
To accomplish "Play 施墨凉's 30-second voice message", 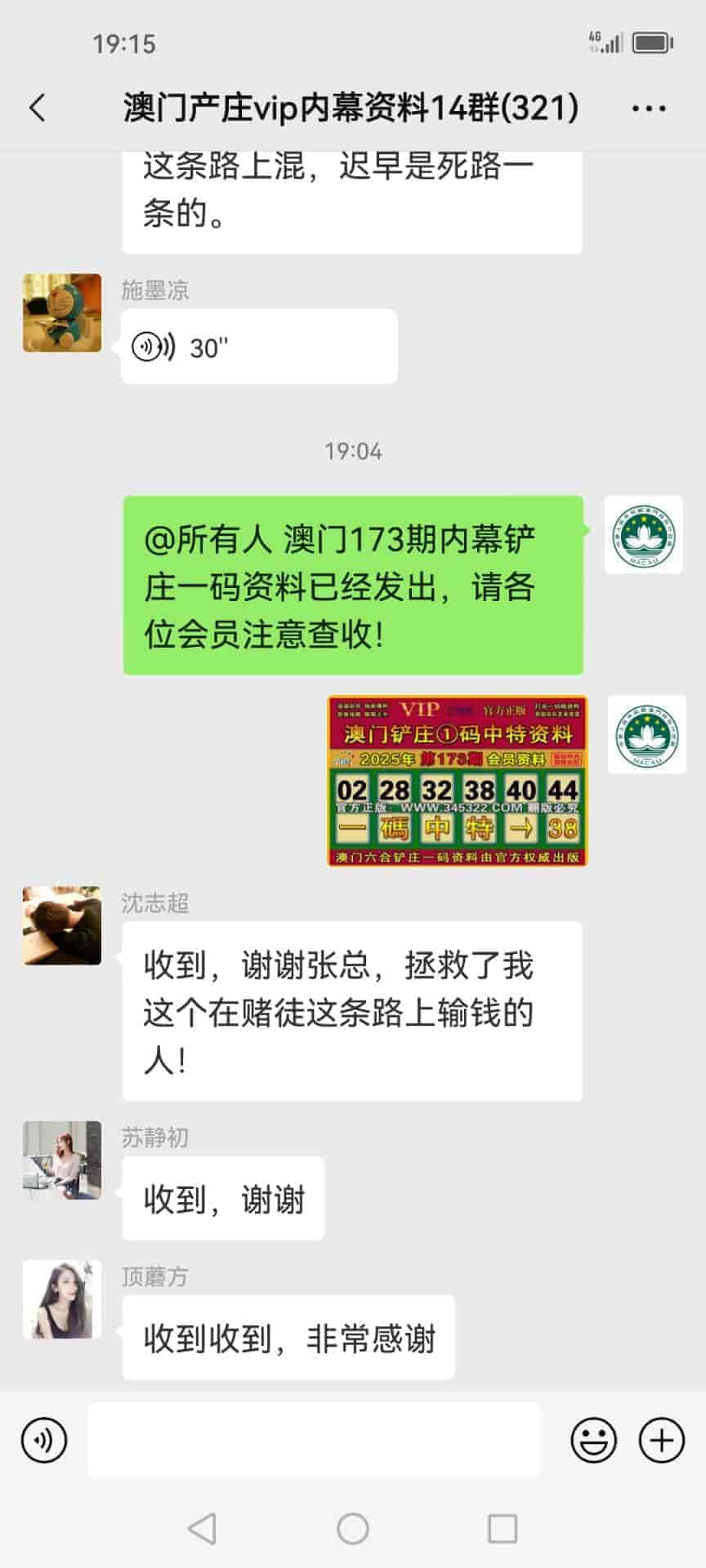I will coord(258,347).
